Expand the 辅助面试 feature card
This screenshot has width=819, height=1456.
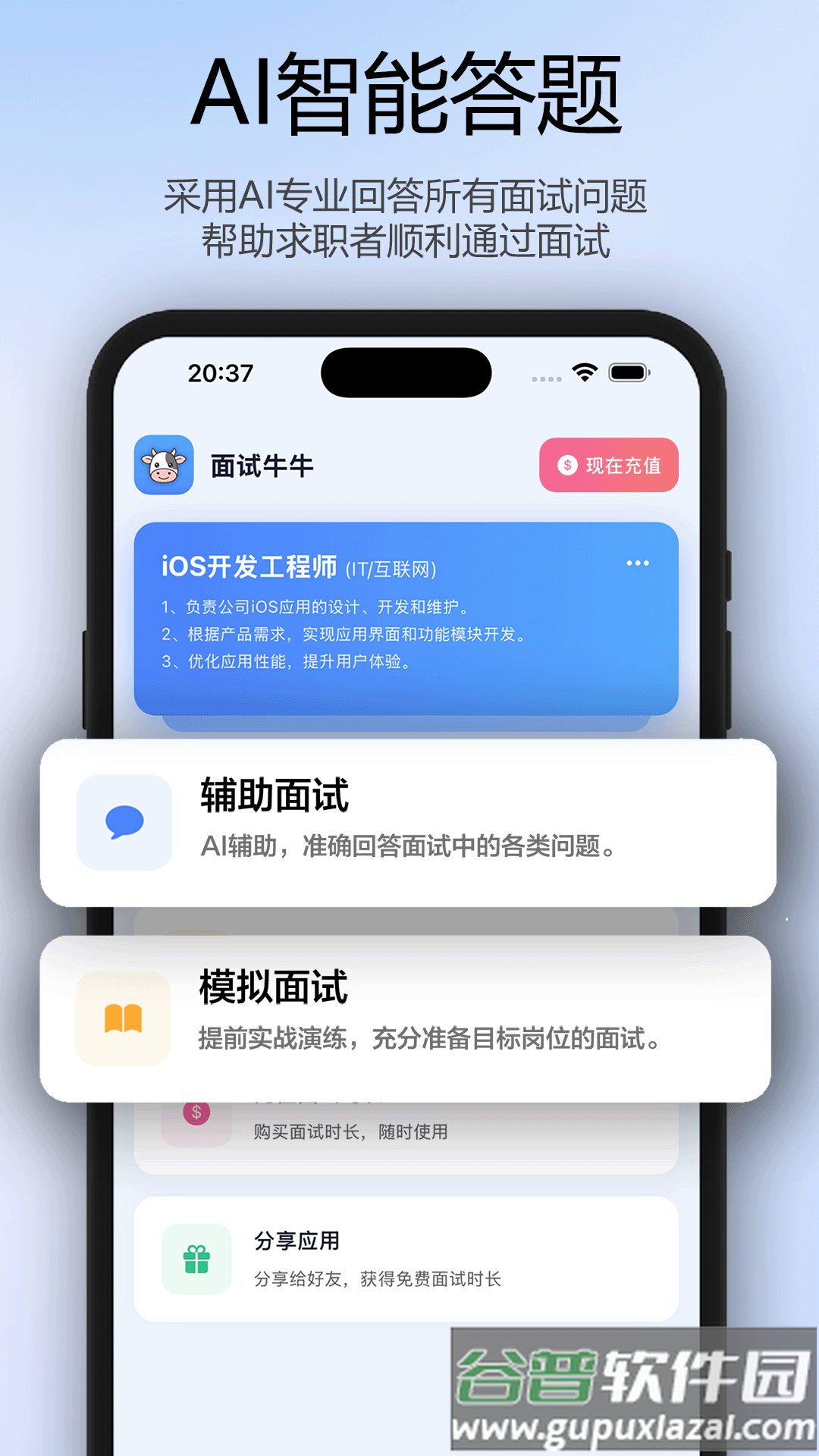point(409,821)
